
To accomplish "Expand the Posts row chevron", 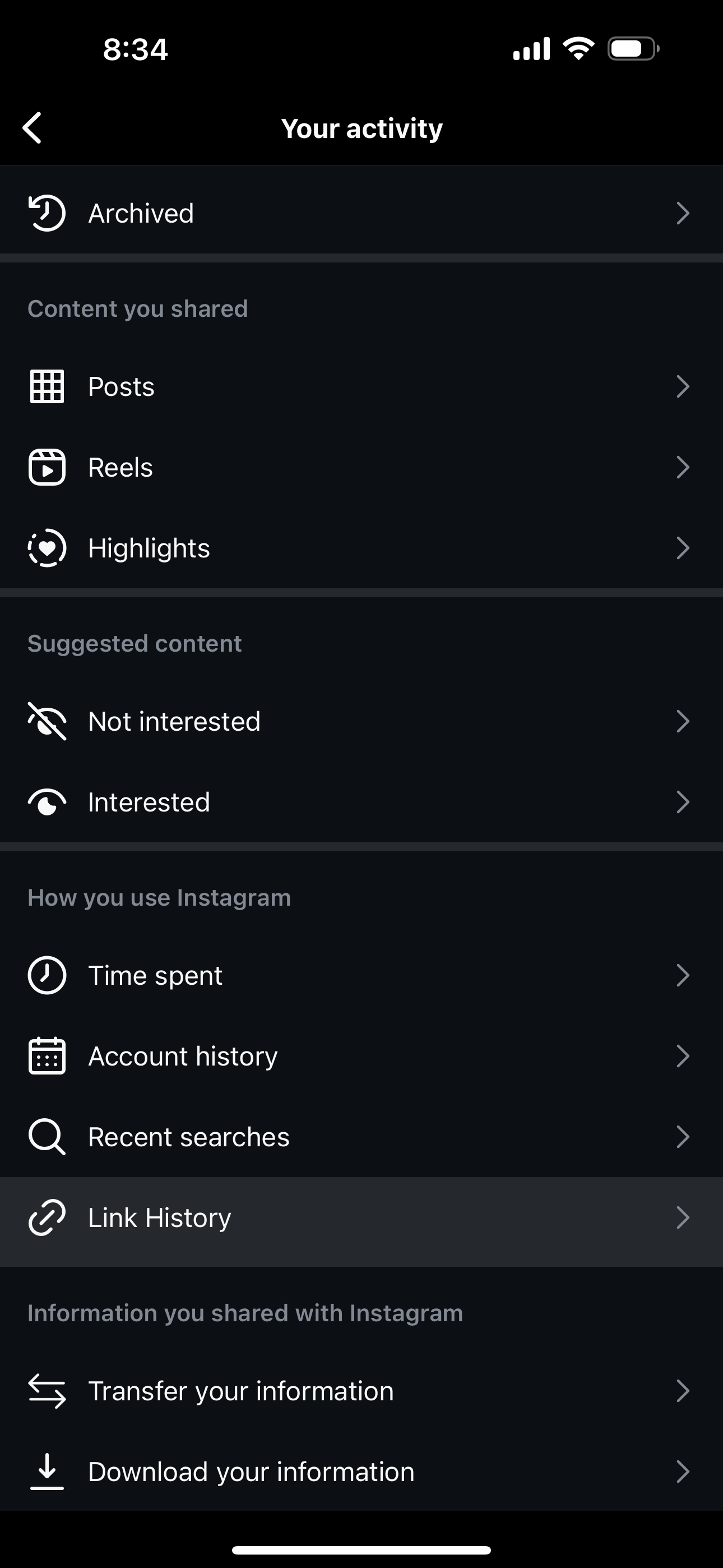I will pos(683,385).
